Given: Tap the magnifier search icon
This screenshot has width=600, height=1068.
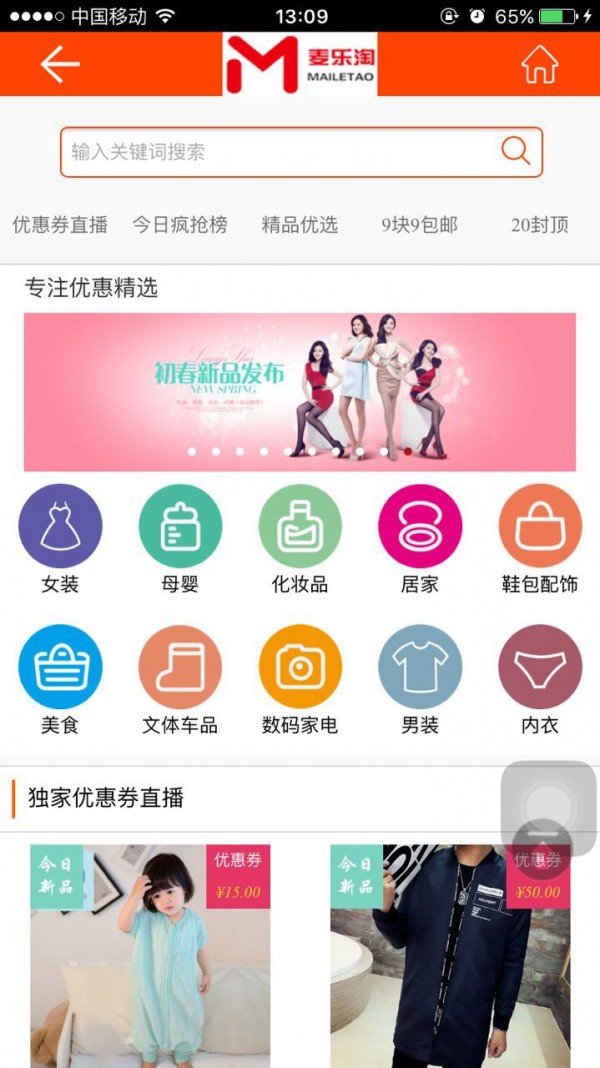Looking at the screenshot, I should (x=515, y=151).
